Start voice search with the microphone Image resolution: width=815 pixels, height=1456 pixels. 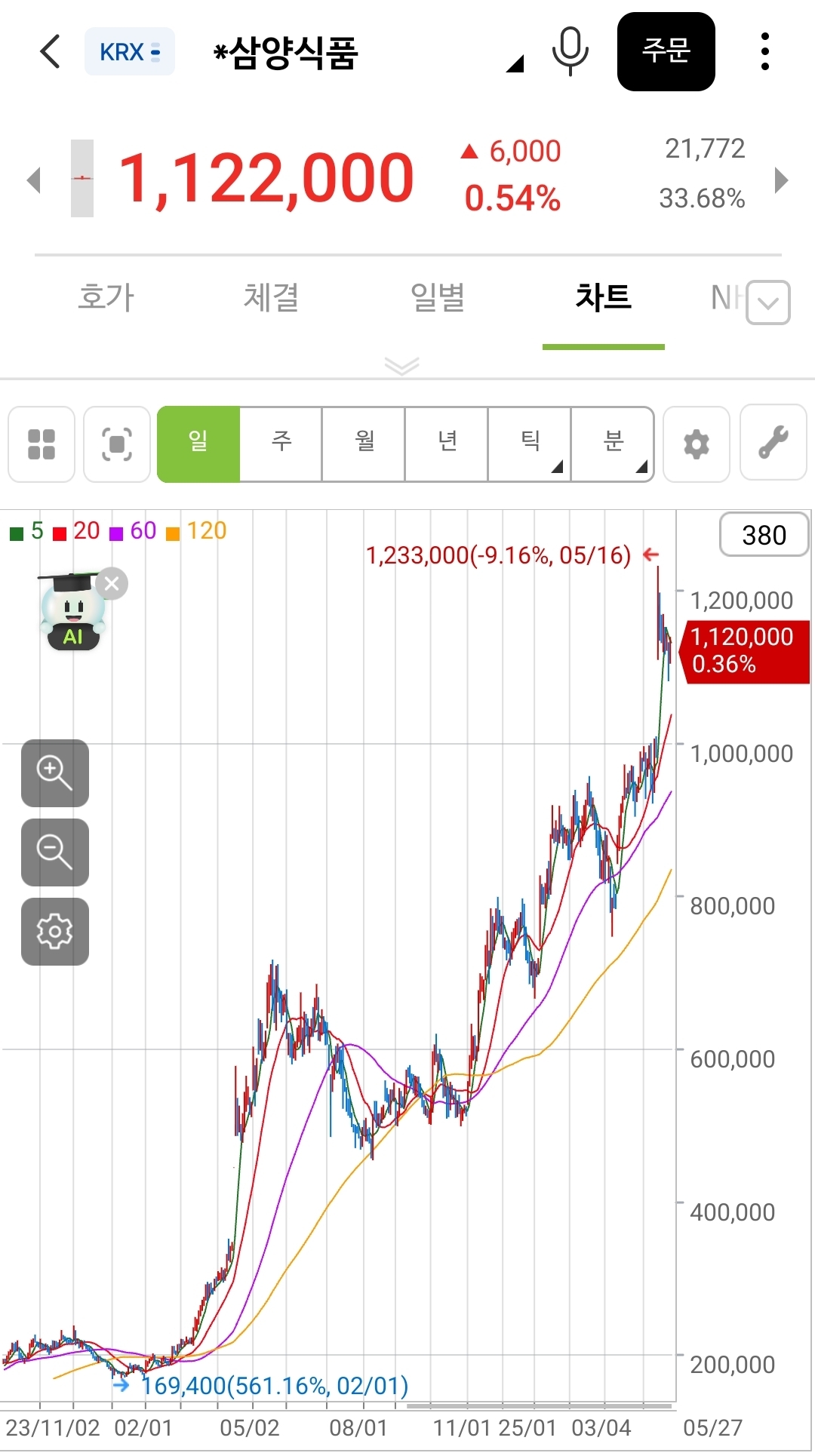[x=570, y=51]
